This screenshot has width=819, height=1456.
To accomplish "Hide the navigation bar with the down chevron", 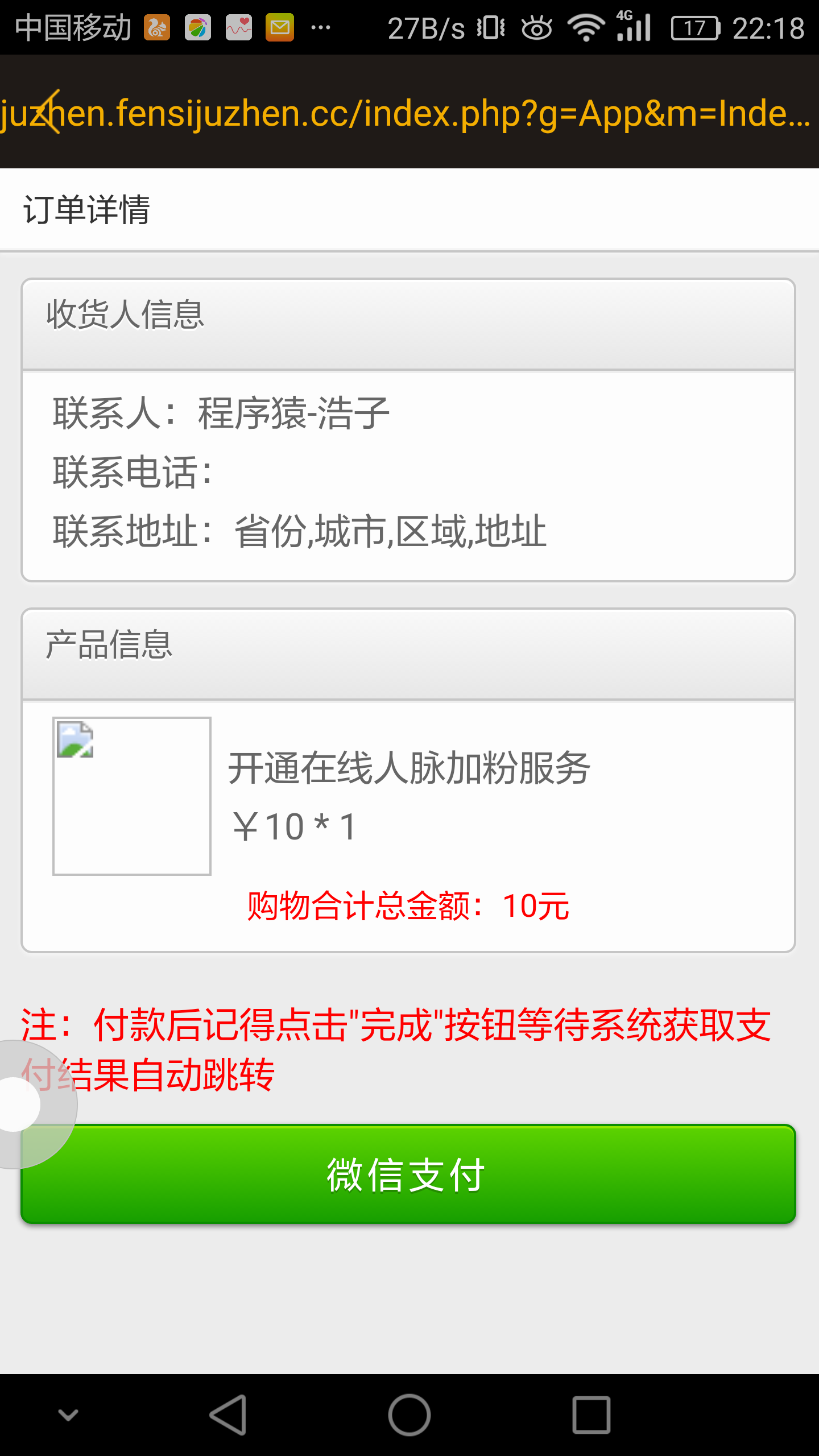I will (68, 1414).
